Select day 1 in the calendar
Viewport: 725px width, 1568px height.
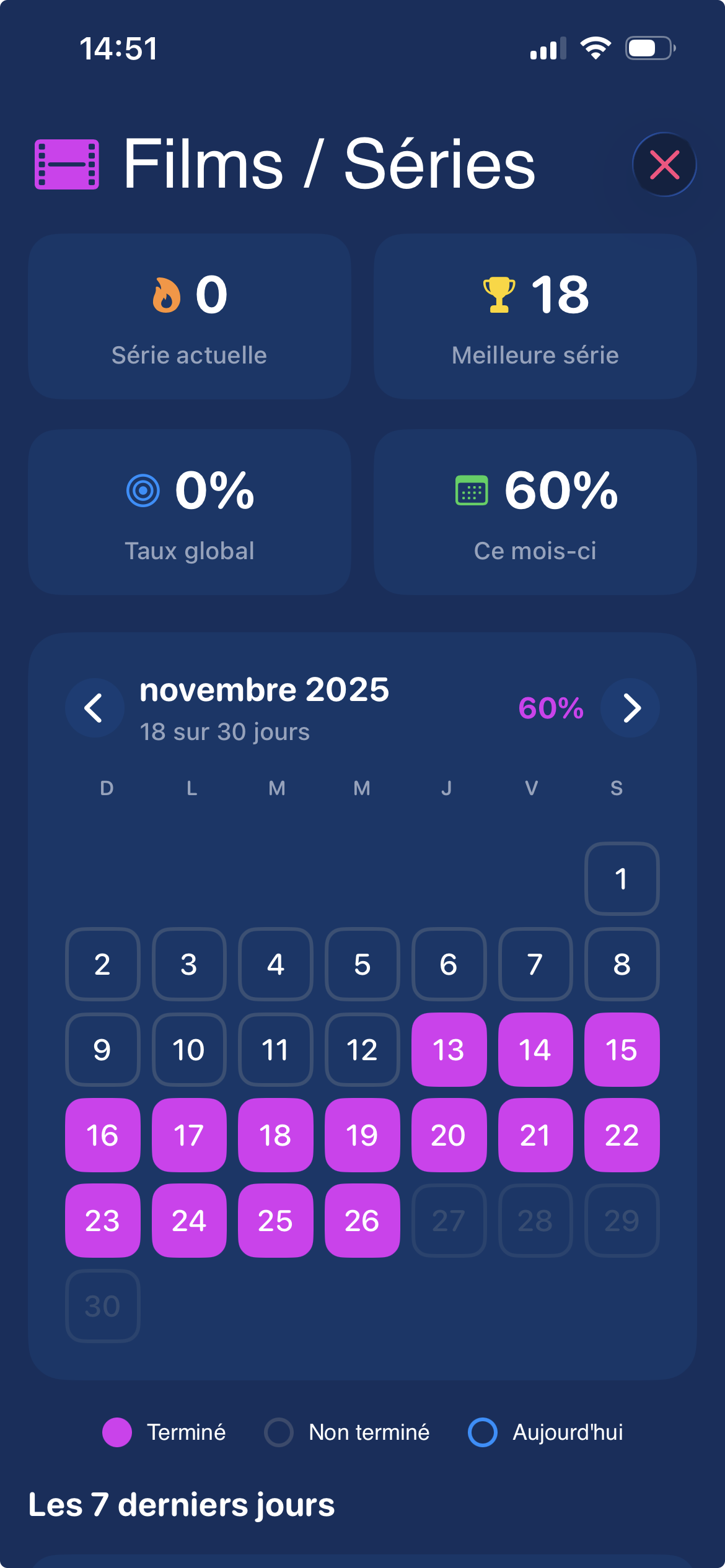(622, 879)
